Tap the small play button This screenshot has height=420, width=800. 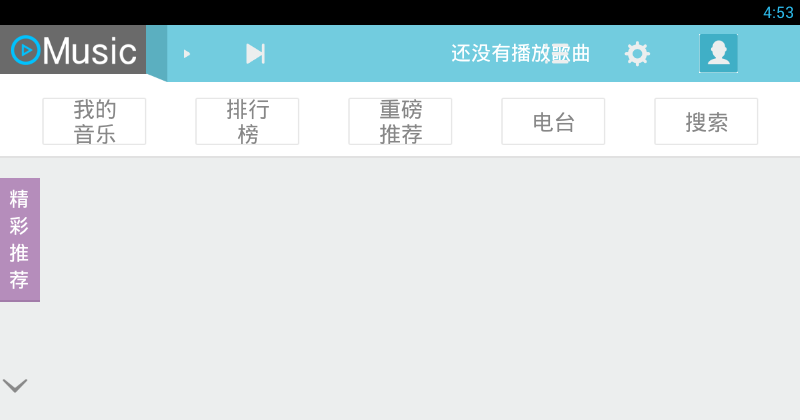click(x=186, y=54)
